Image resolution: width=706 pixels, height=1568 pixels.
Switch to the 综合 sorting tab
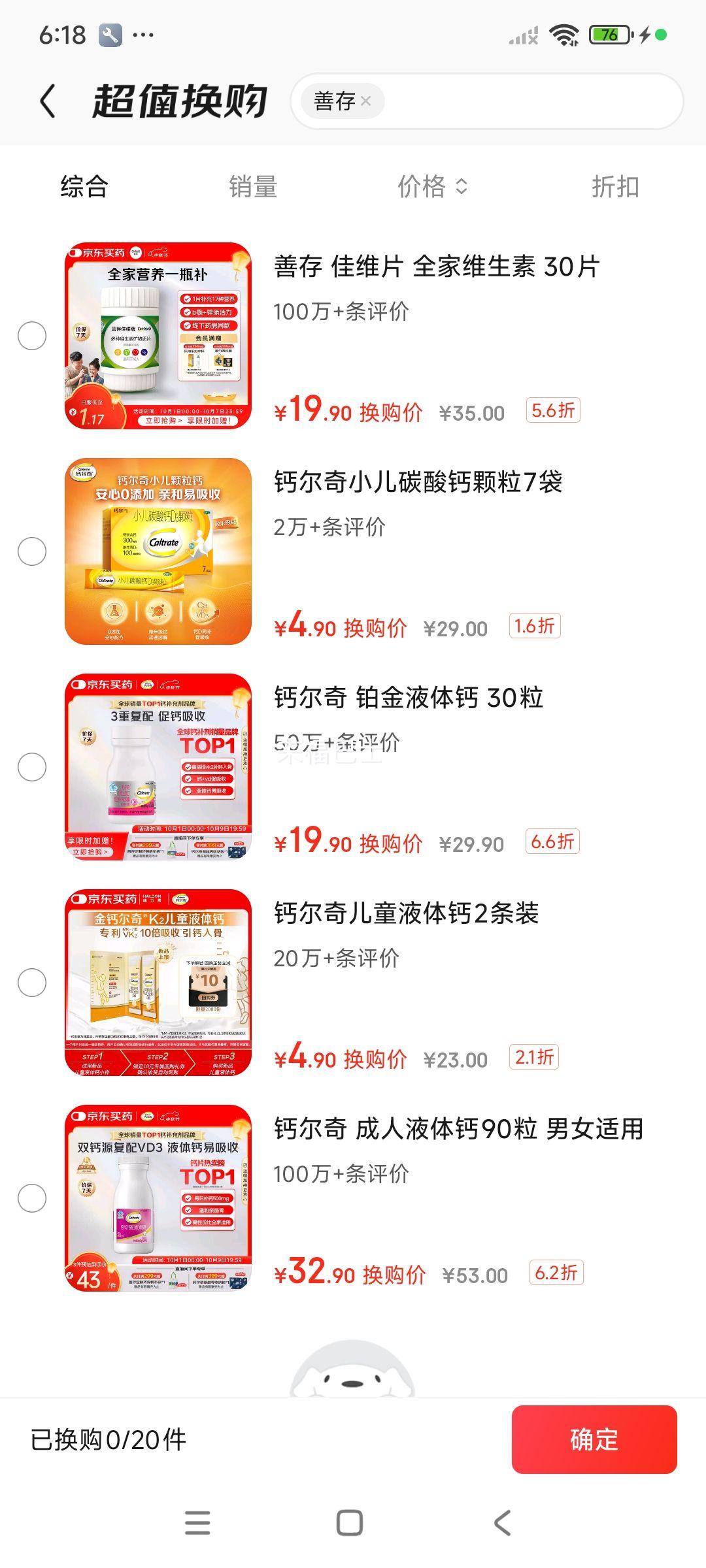(84, 187)
